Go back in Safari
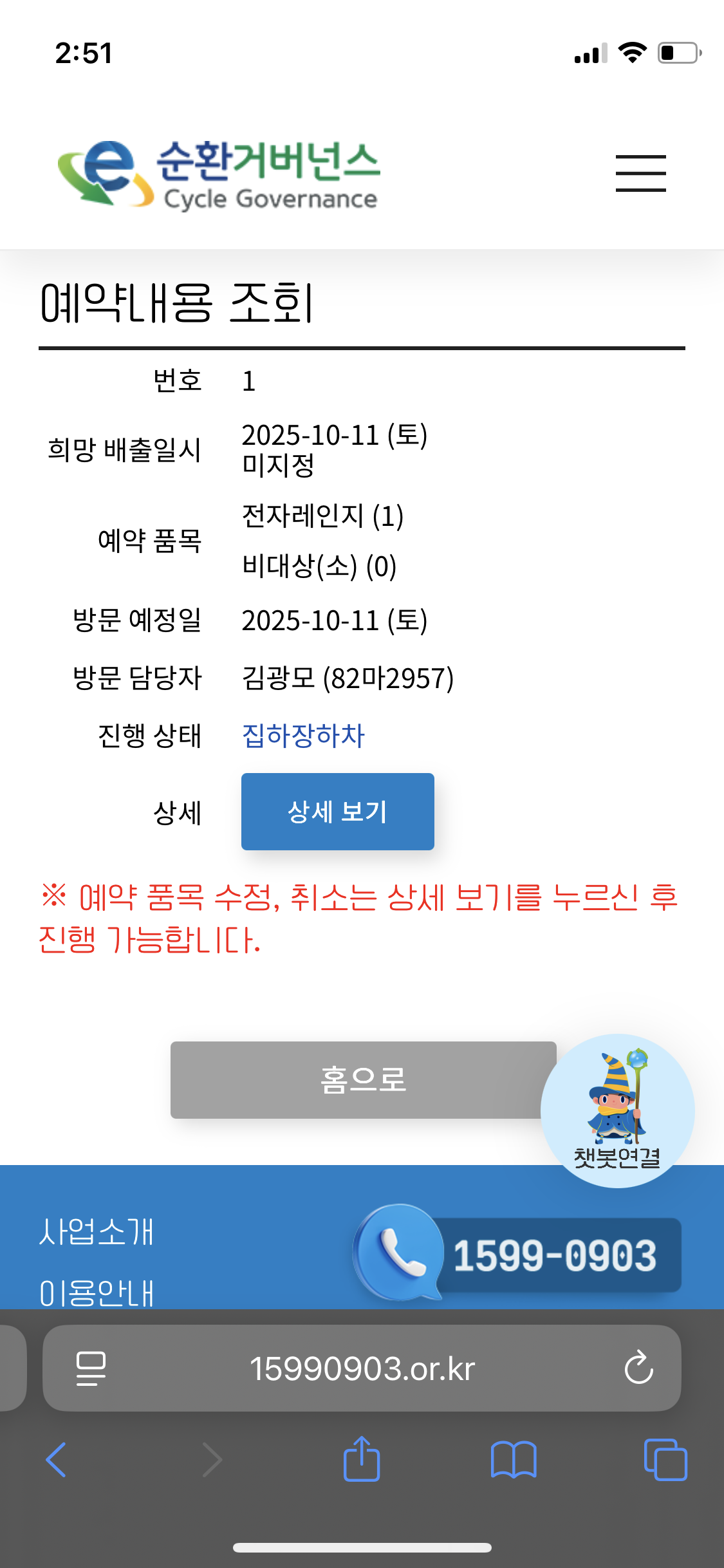The image size is (724, 1568). (x=57, y=1460)
